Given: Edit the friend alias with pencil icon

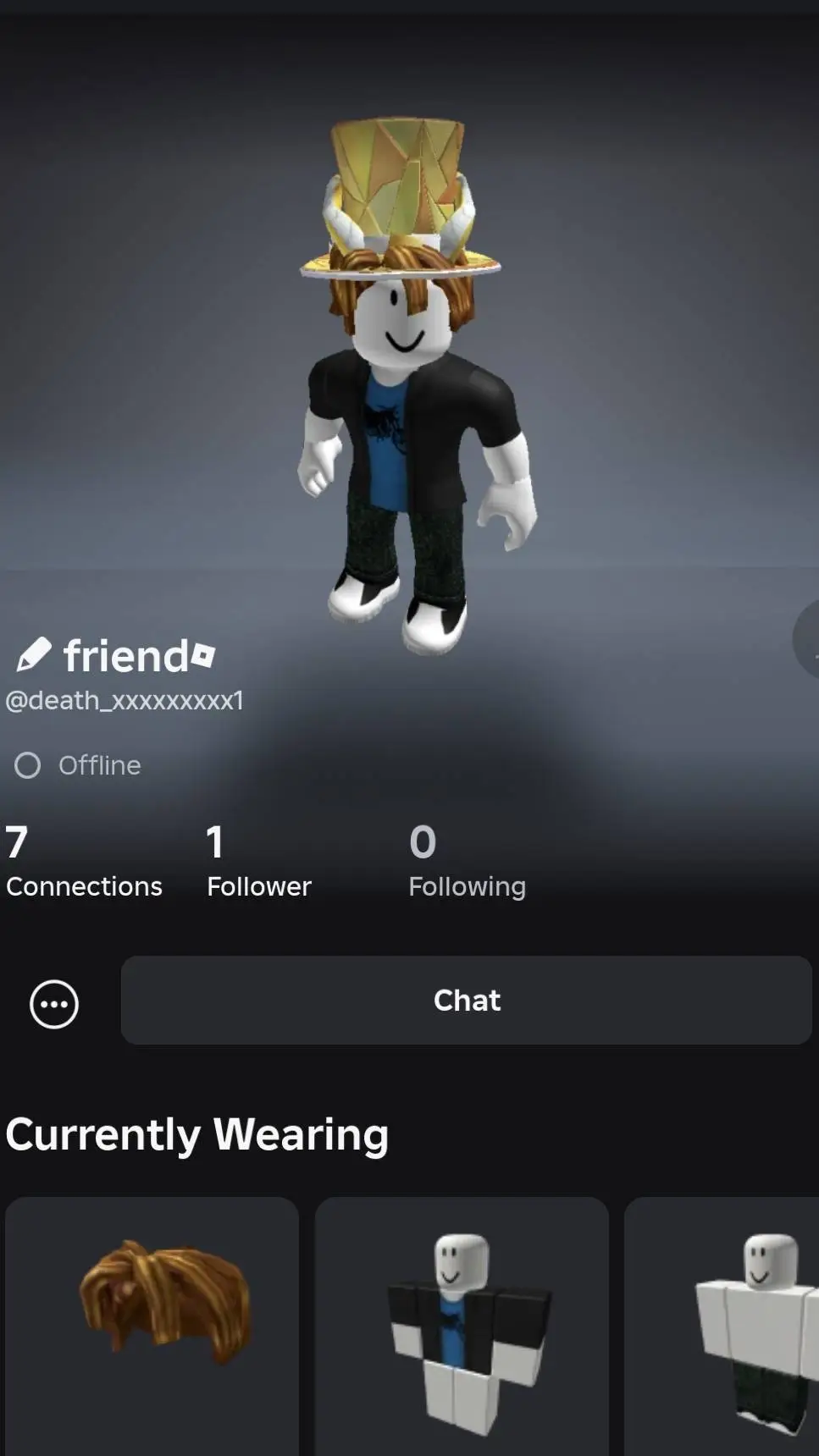Looking at the screenshot, I should (x=34, y=655).
